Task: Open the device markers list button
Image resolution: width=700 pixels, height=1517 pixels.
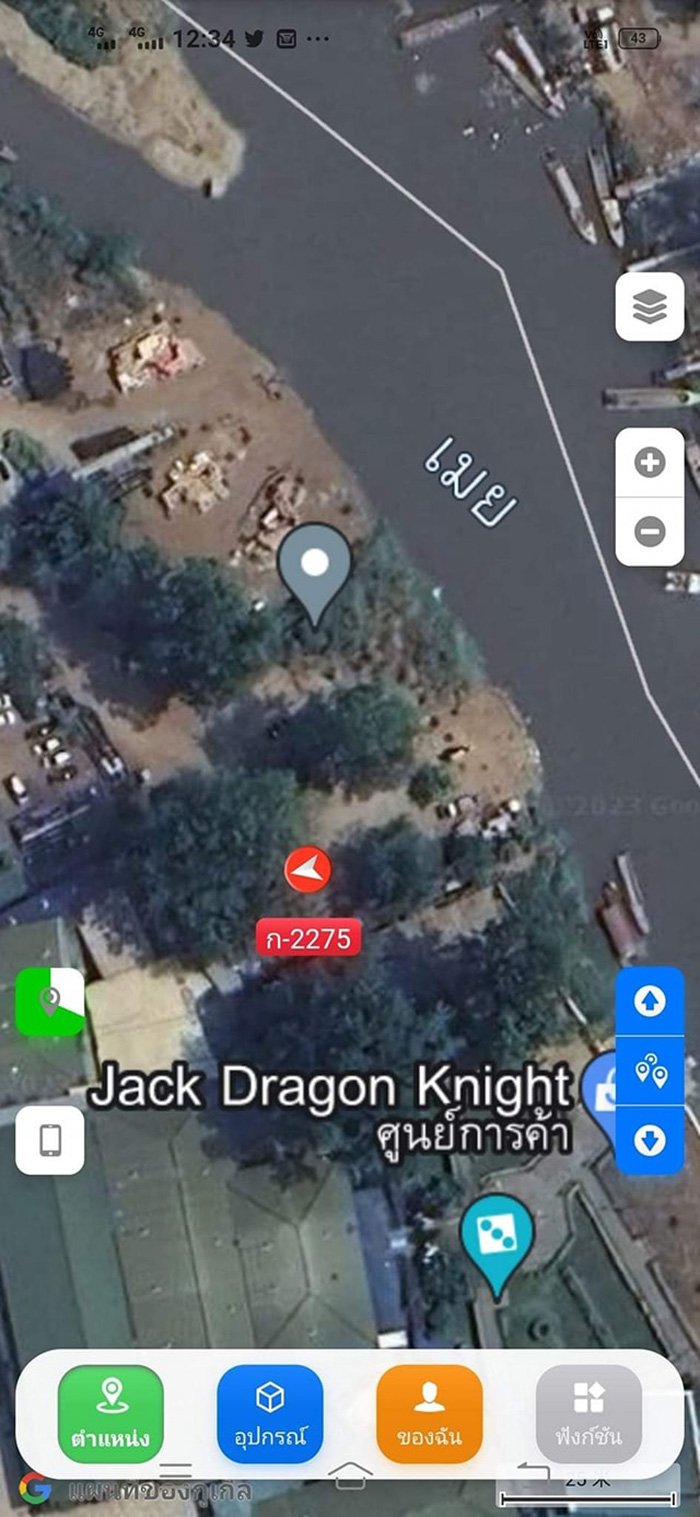Action: [x=650, y=1072]
